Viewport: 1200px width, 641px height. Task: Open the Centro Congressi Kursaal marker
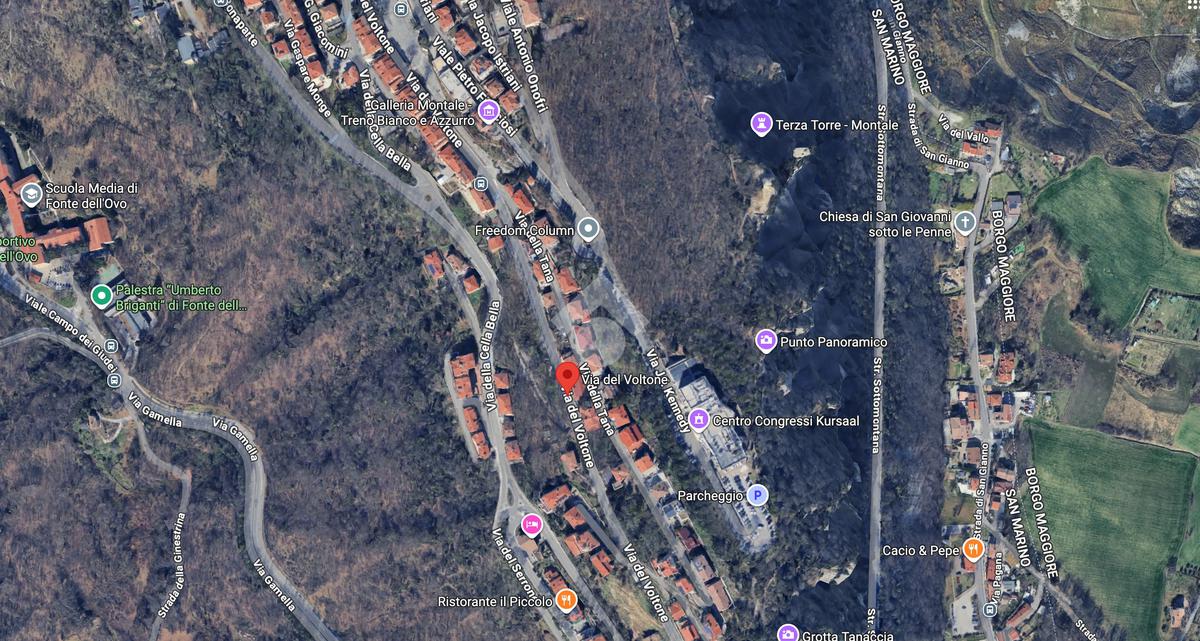[x=699, y=420]
